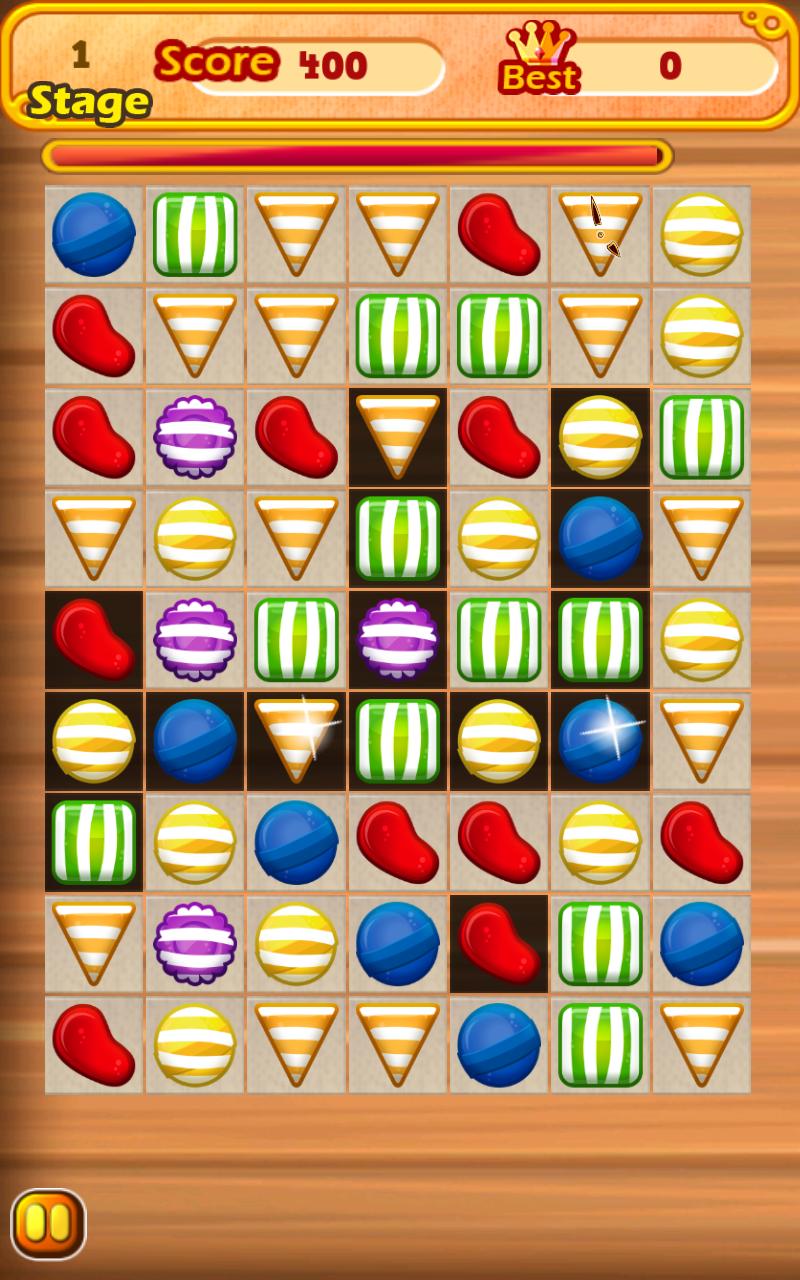
Task: Select the sparkling orange striped cone candy
Action: coord(296,738)
